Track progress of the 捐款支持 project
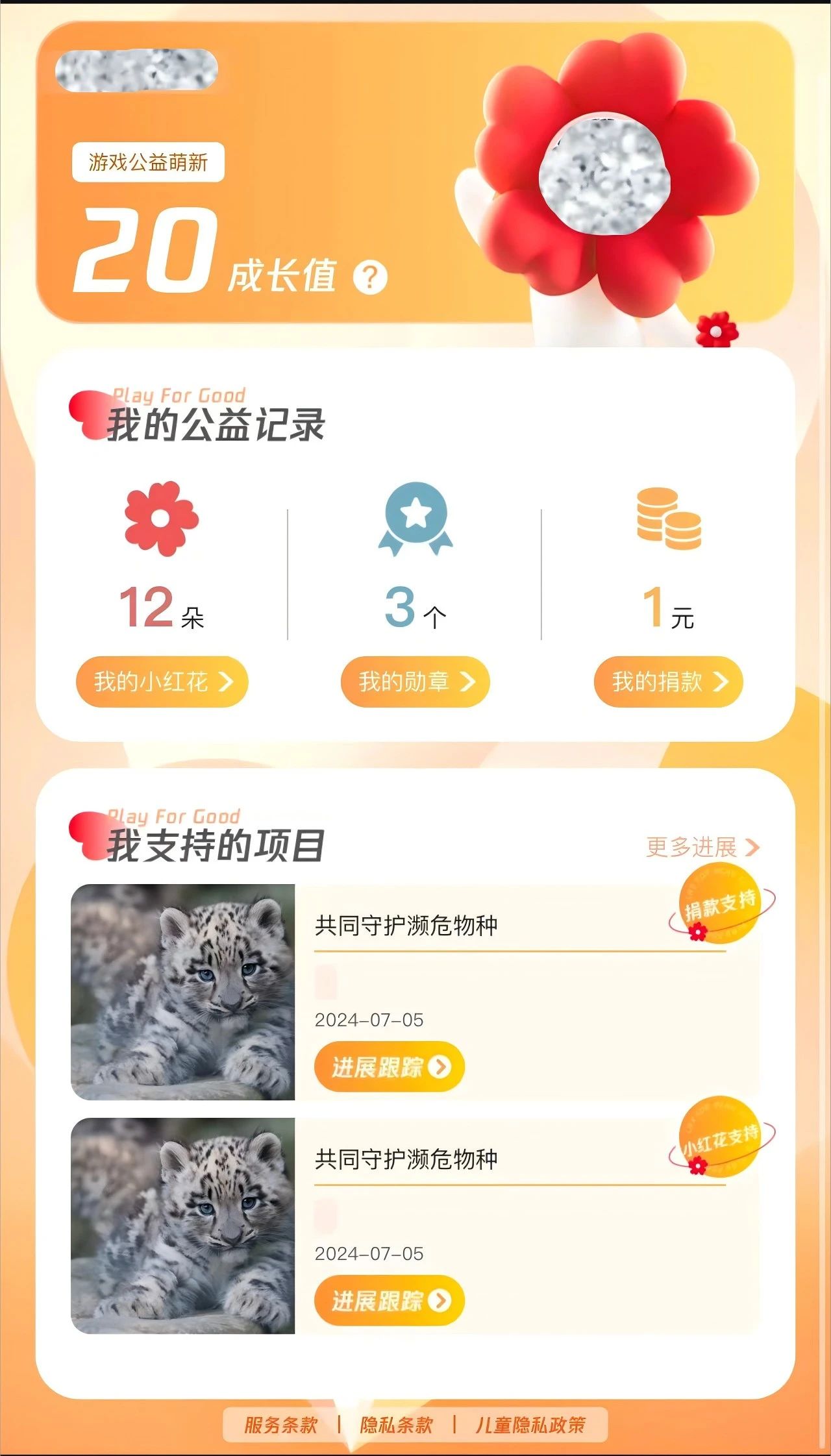This screenshot has width=831, height=1456. pos(389,1067)
